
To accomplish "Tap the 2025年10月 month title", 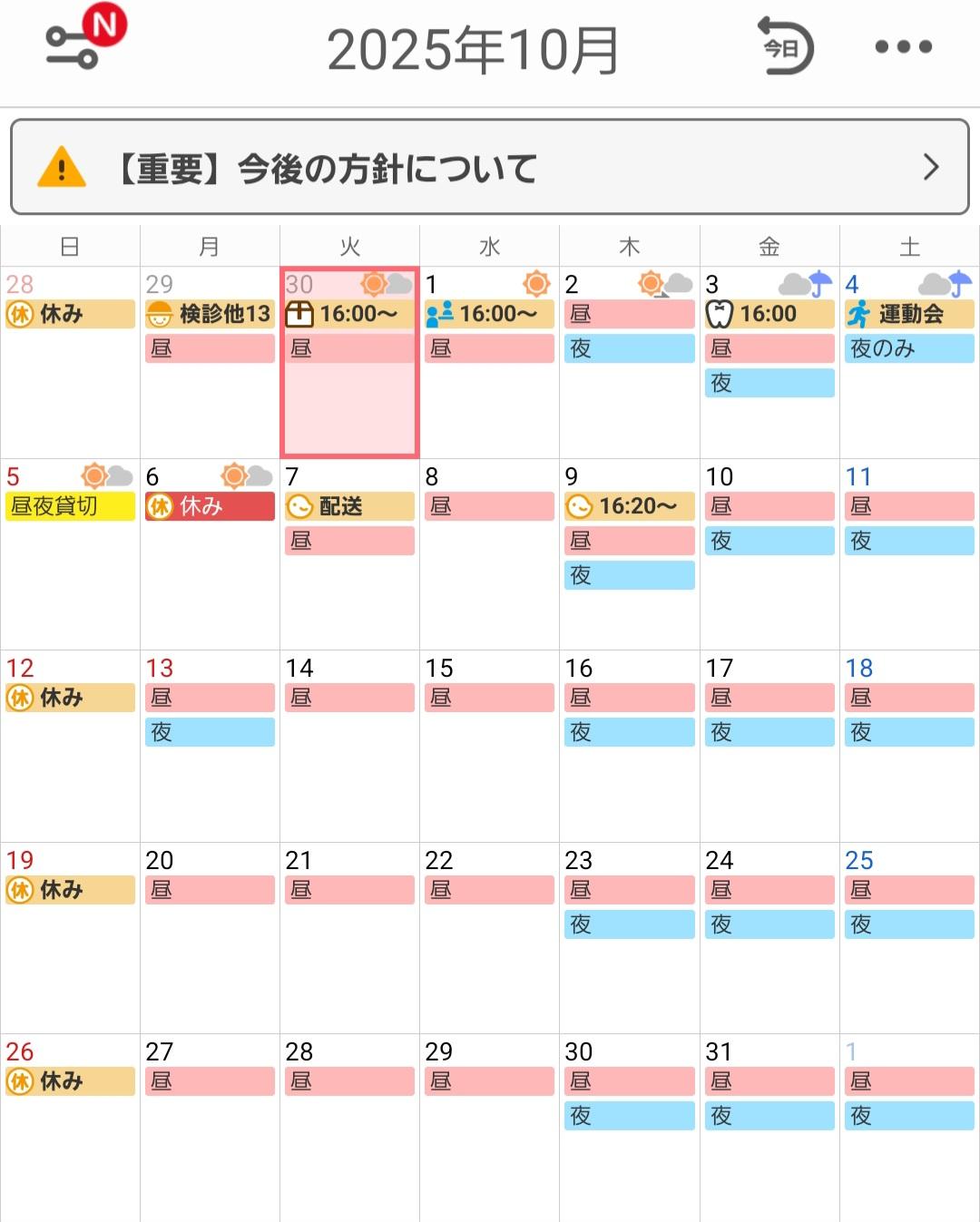I will pos(473,49).
